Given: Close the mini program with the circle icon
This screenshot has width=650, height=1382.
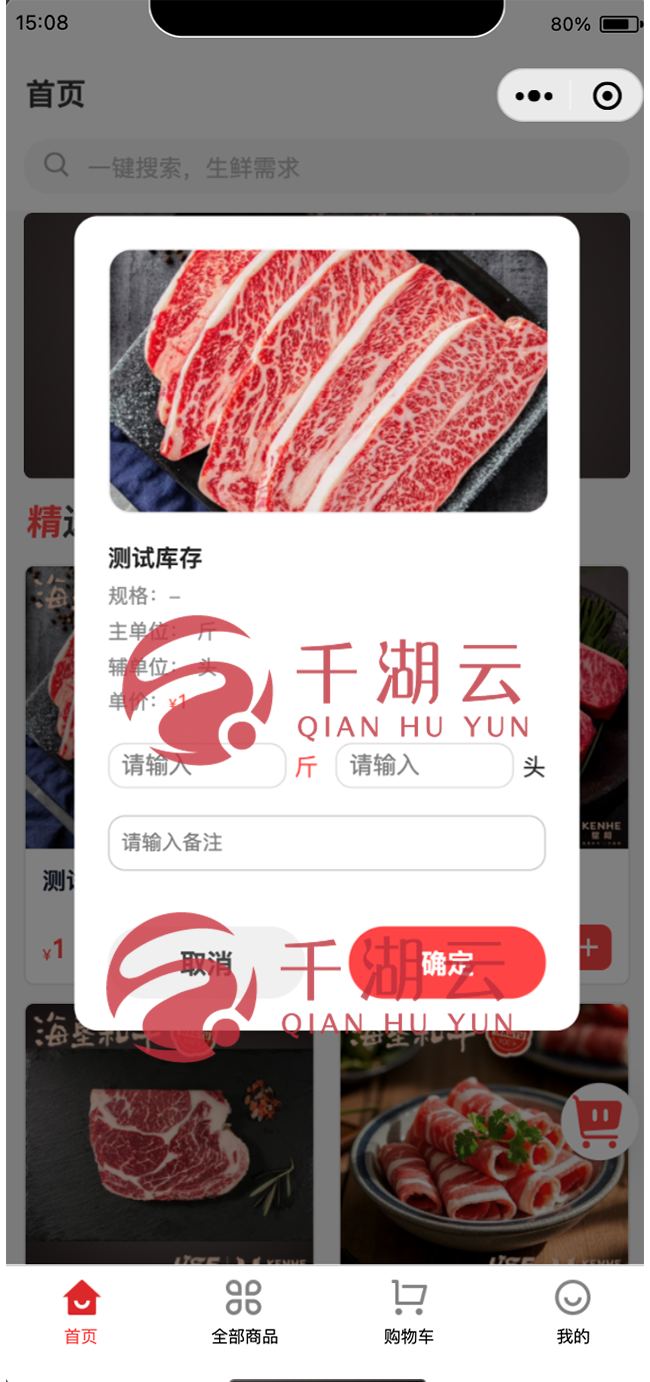Looking at the screenshot, I should point(607,96).
